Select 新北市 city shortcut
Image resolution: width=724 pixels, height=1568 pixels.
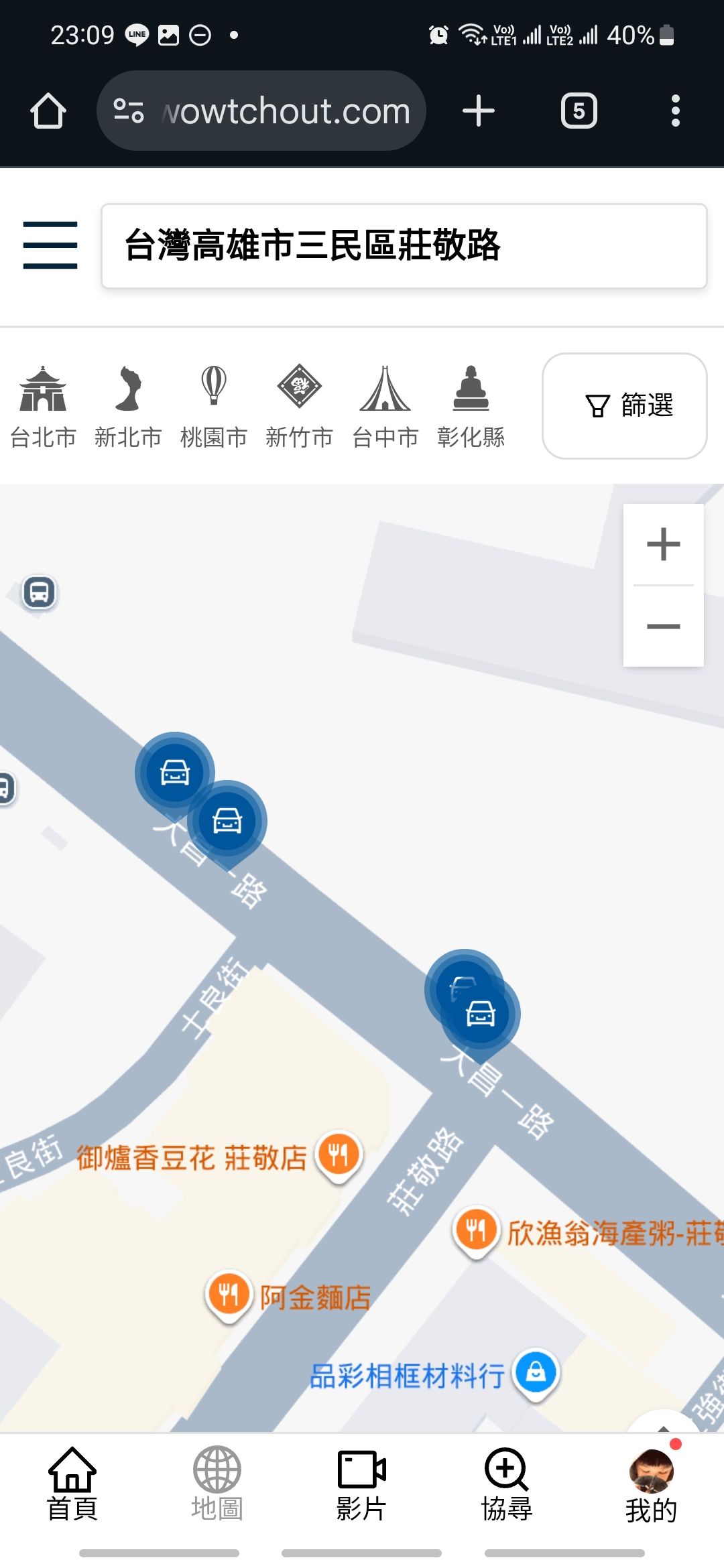click(x=128, y=407)
